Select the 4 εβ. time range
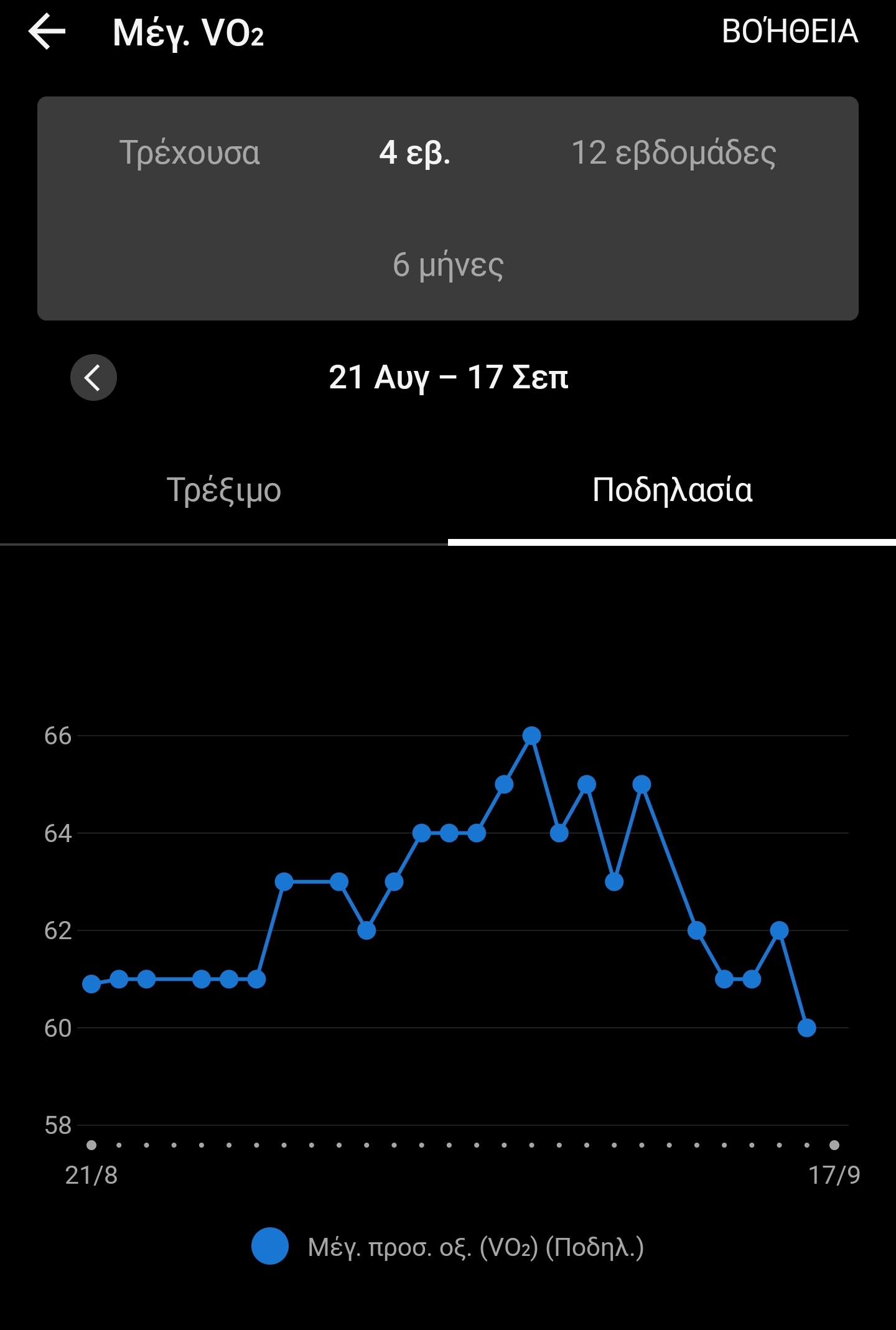896x1330 pixels. click(414, 152)
